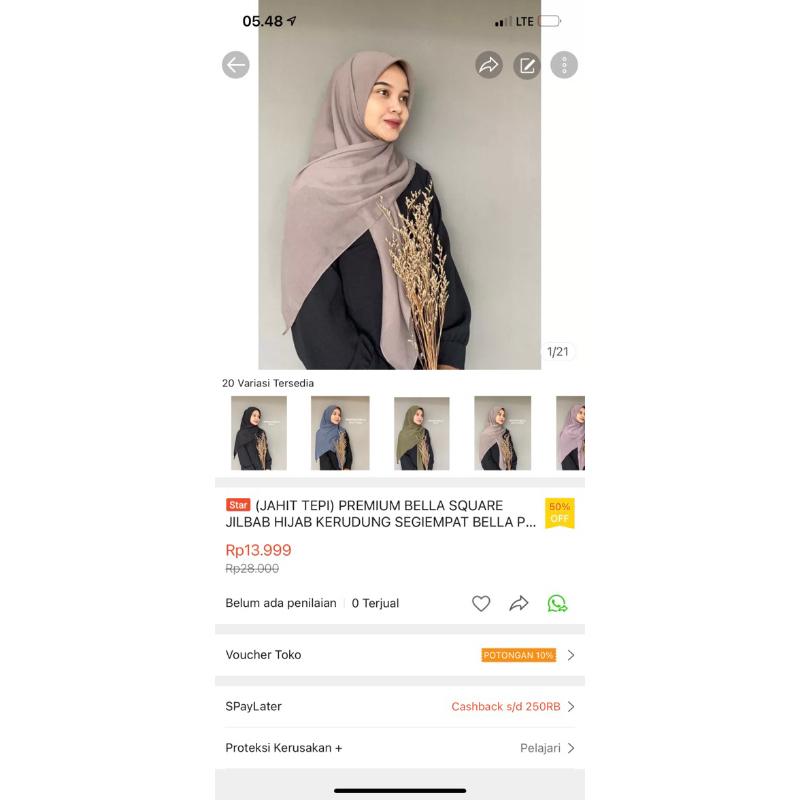This screenshot has width=800, height=800.
Task: View the main product photo
Action: [400, 200]
